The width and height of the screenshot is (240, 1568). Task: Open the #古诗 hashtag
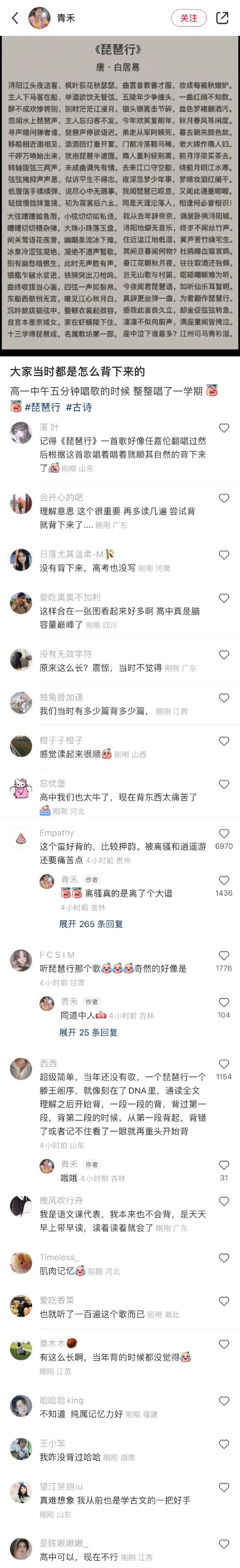[x=79, y=407]
